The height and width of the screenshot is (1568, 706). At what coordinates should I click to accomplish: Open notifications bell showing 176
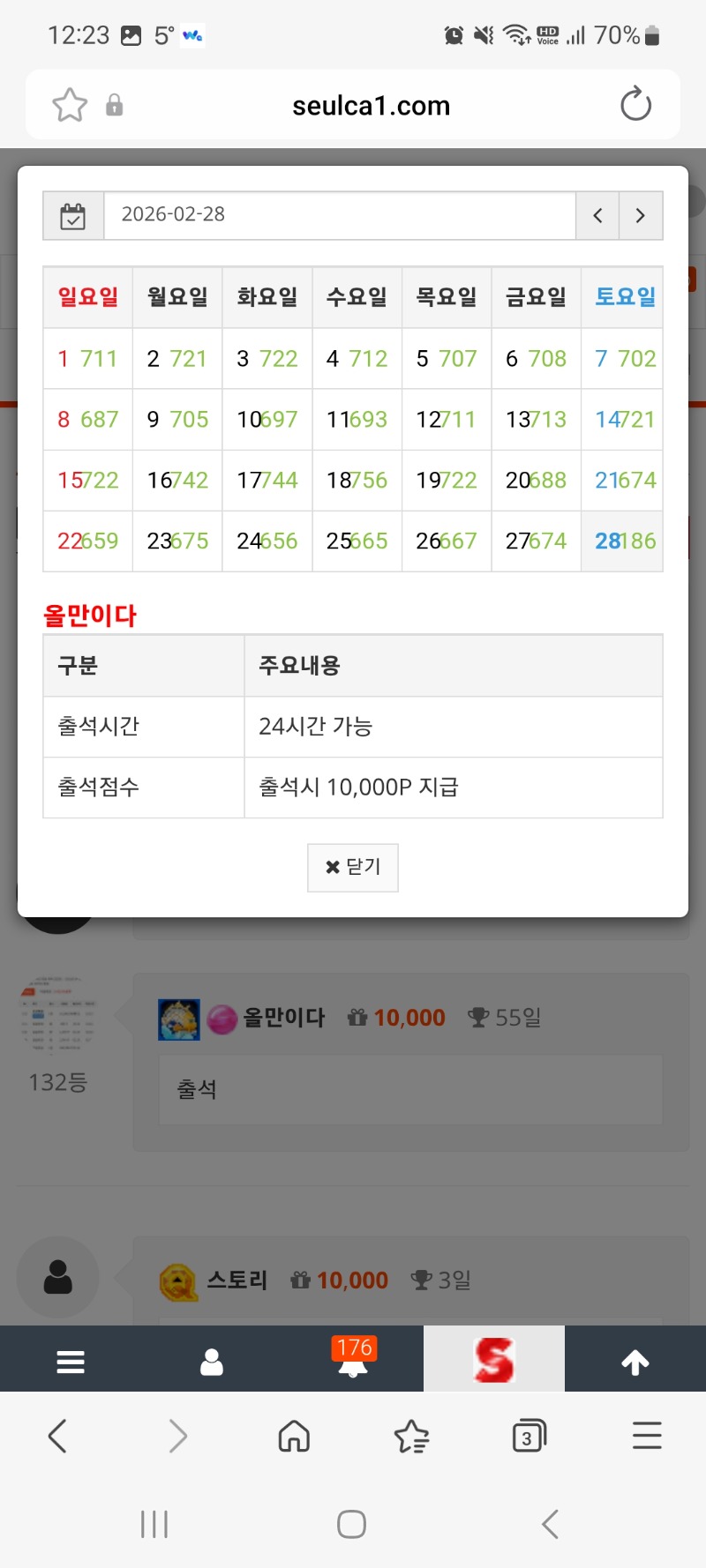(x=353, y=1360)
